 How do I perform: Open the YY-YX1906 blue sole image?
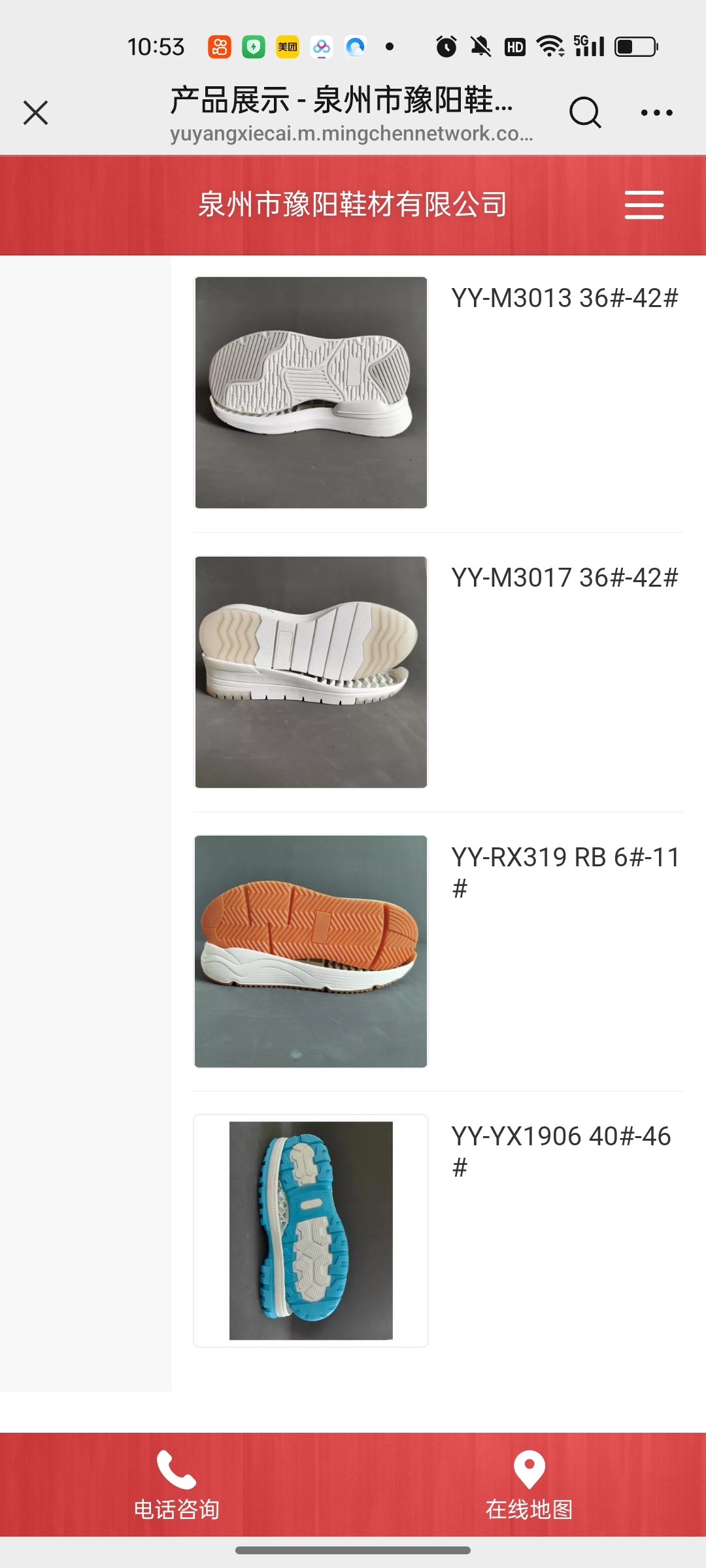tap(311, 1231)
